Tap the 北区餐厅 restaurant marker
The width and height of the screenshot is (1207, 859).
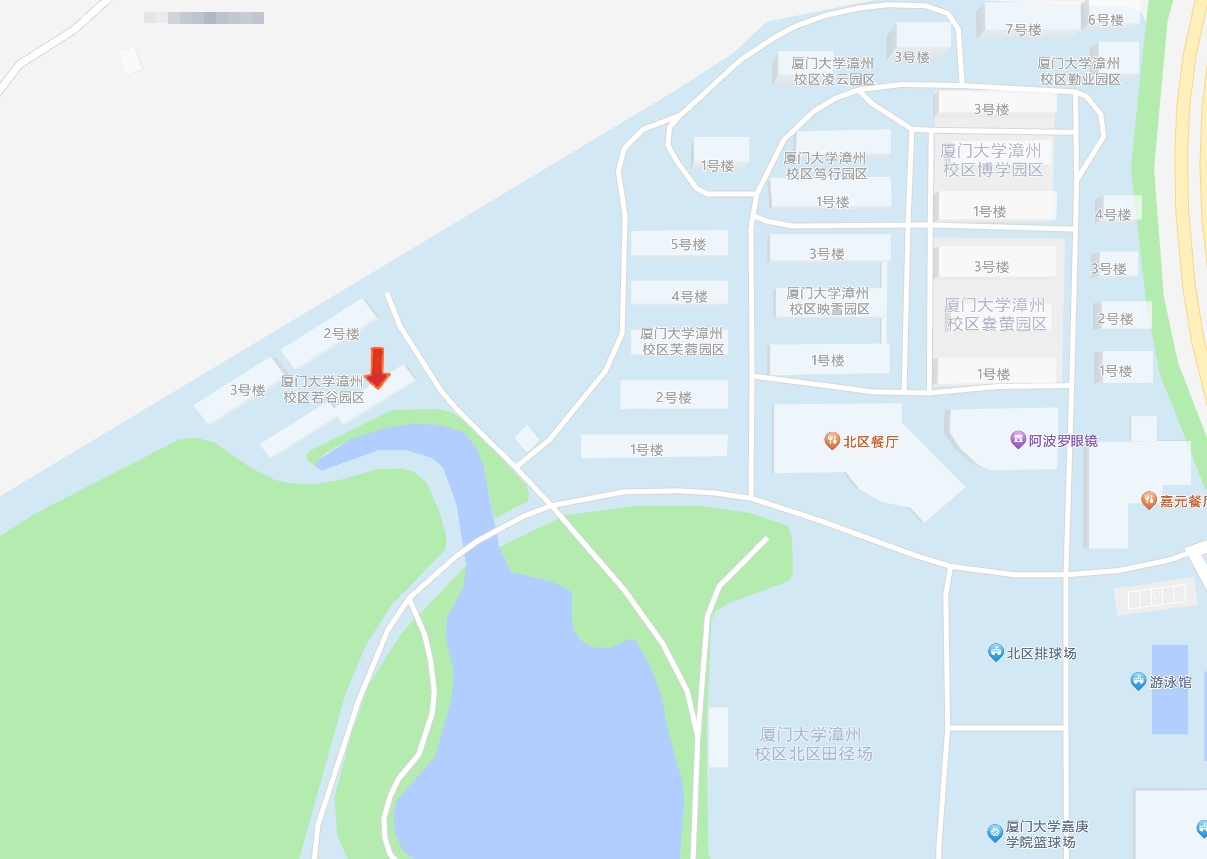[x=831, y=440]
